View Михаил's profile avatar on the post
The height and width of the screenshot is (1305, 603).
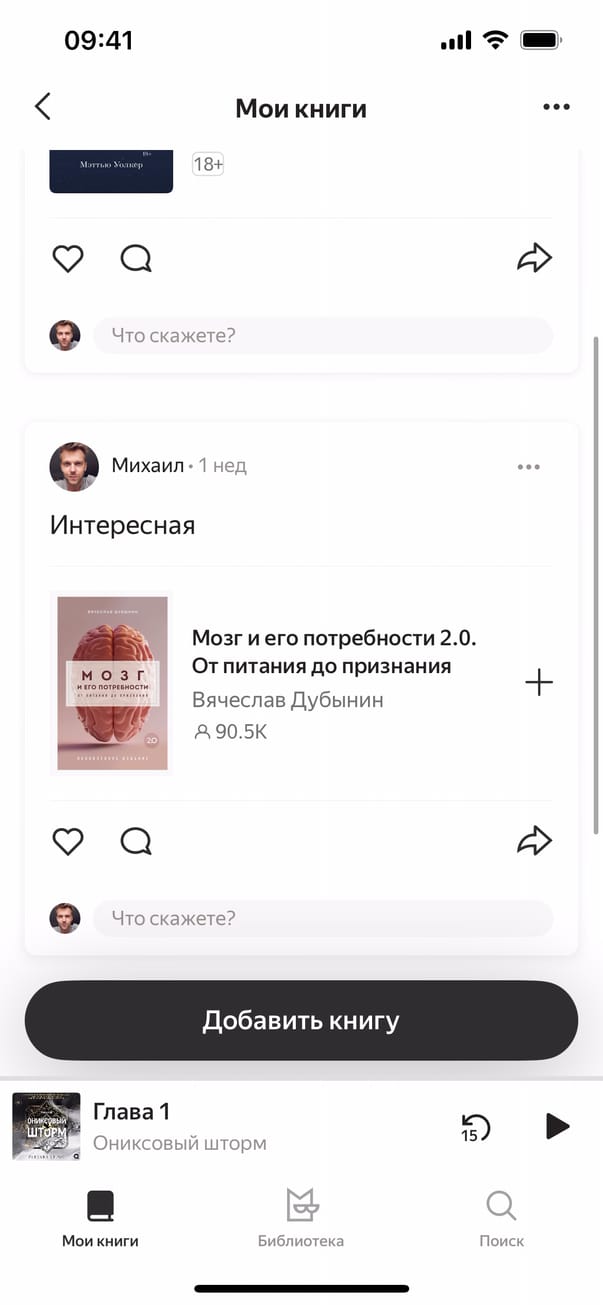[74, 467]
